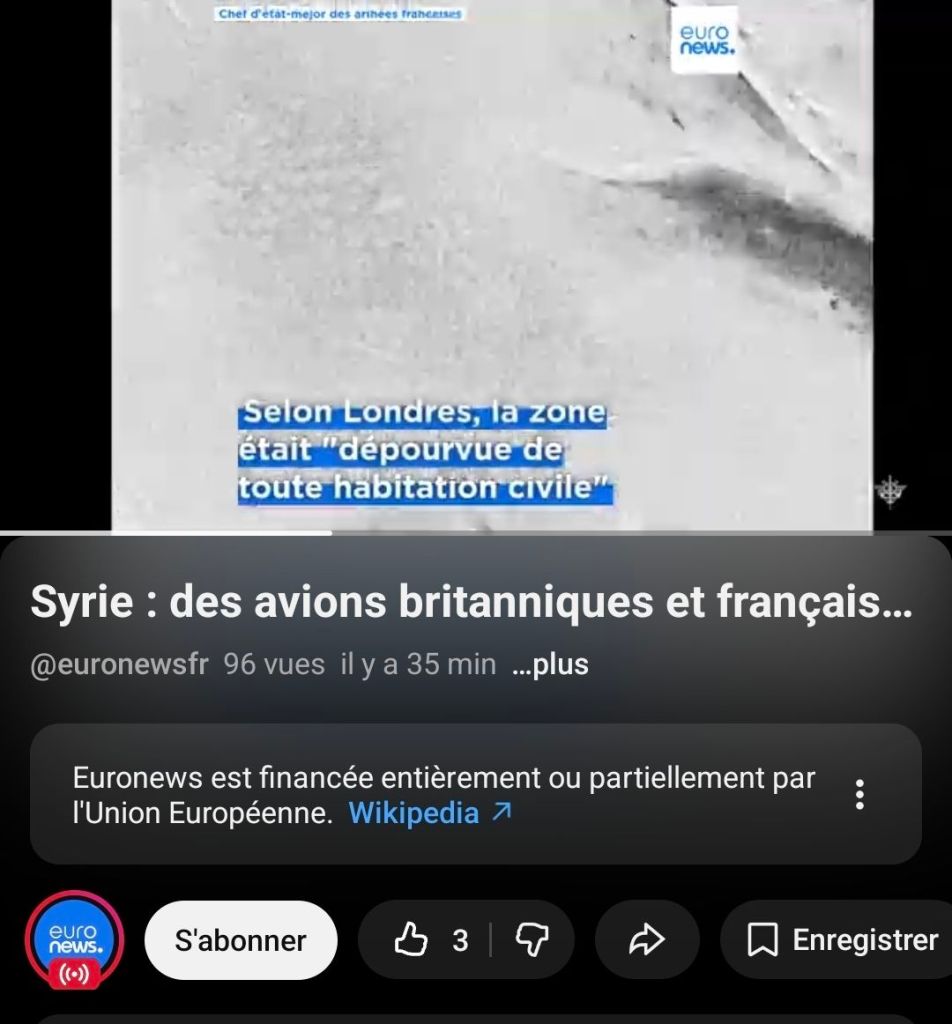Expand the description via ...plus
Viewport: 952px width, 1024px height.
pyautogui.click(x=550, y=664)
